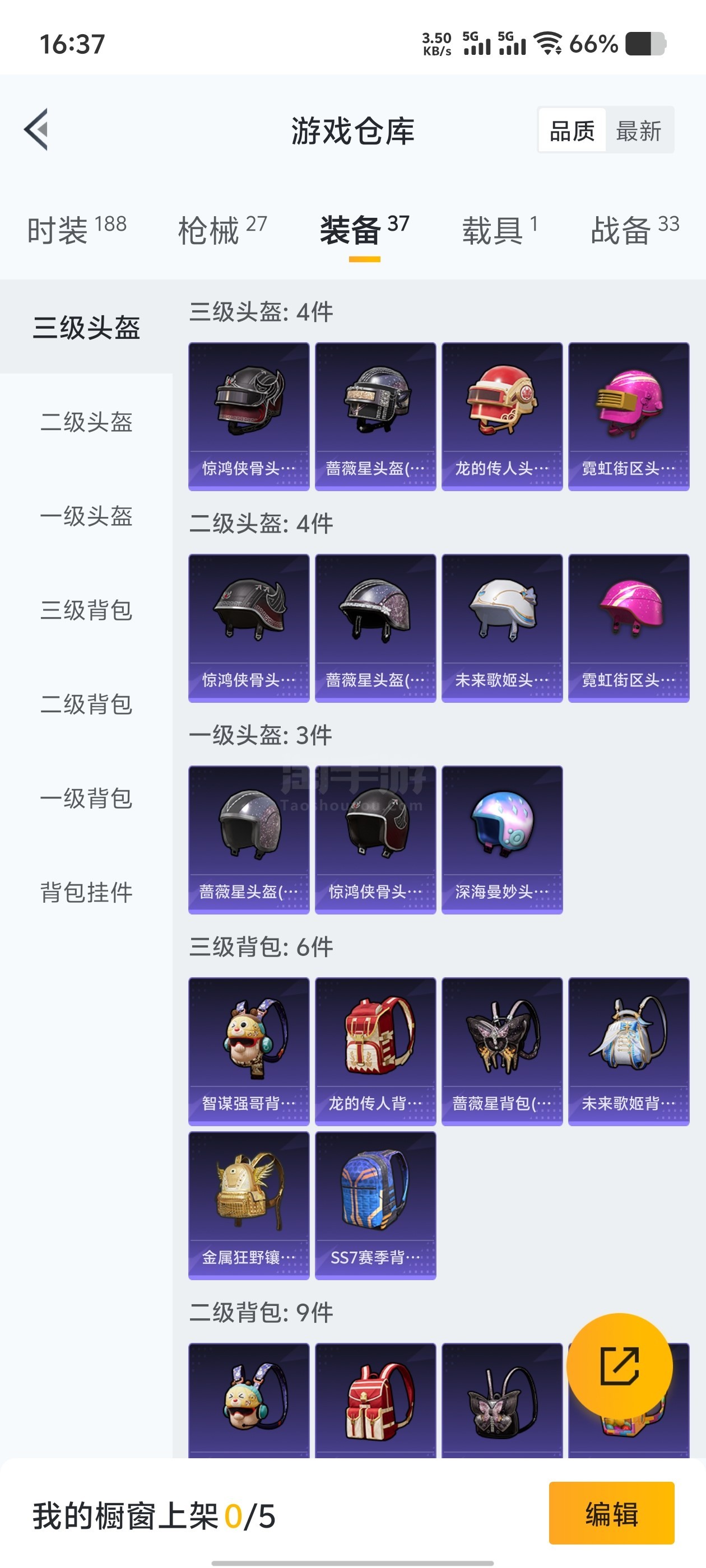View the 未来歌姬头盔 item
706x1568 pixels.
(502, 628)
